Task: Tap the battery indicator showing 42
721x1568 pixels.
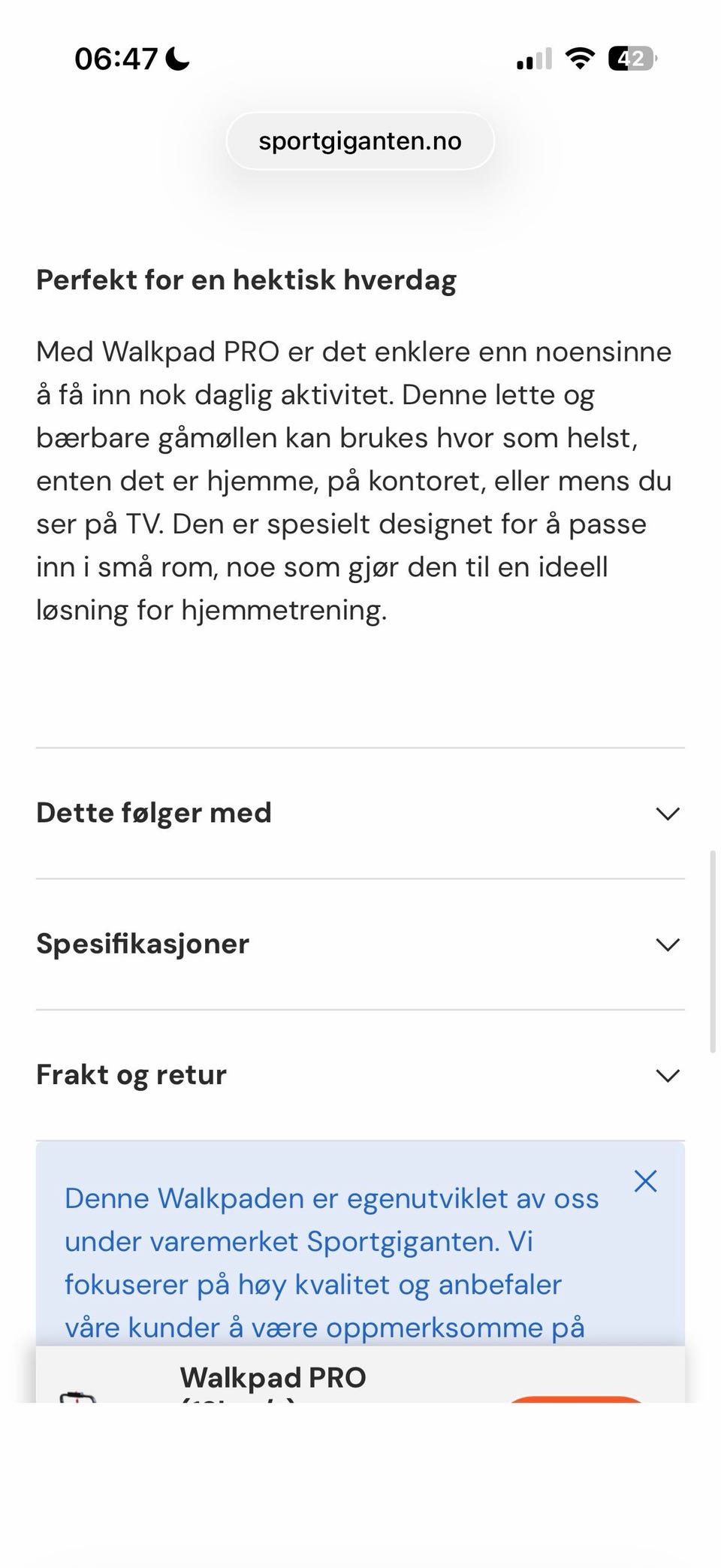Action: click(x=631, y=59)
